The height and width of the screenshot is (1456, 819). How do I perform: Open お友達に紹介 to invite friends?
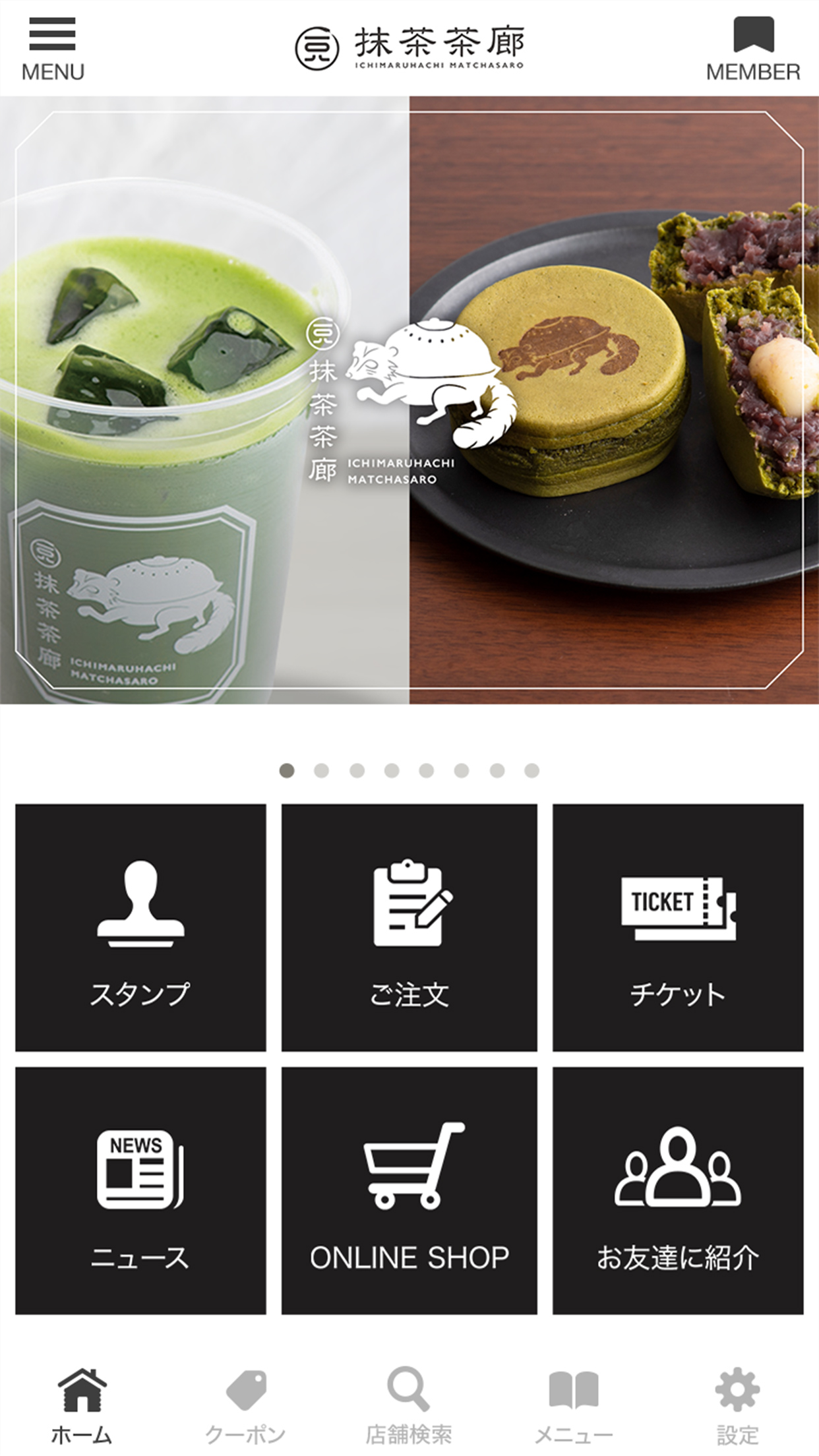[x=678, y=1190]
